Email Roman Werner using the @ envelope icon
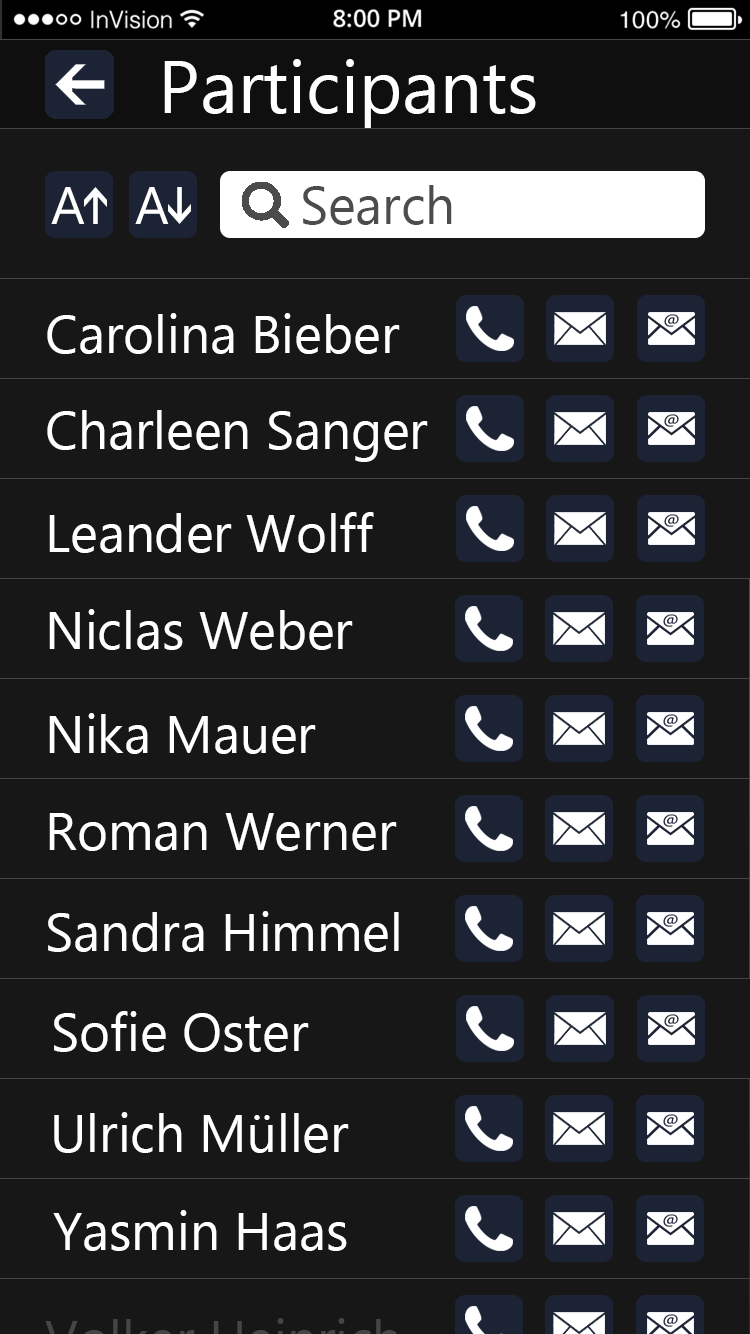Screen dimensions: 750x1334 coord(670,828)
